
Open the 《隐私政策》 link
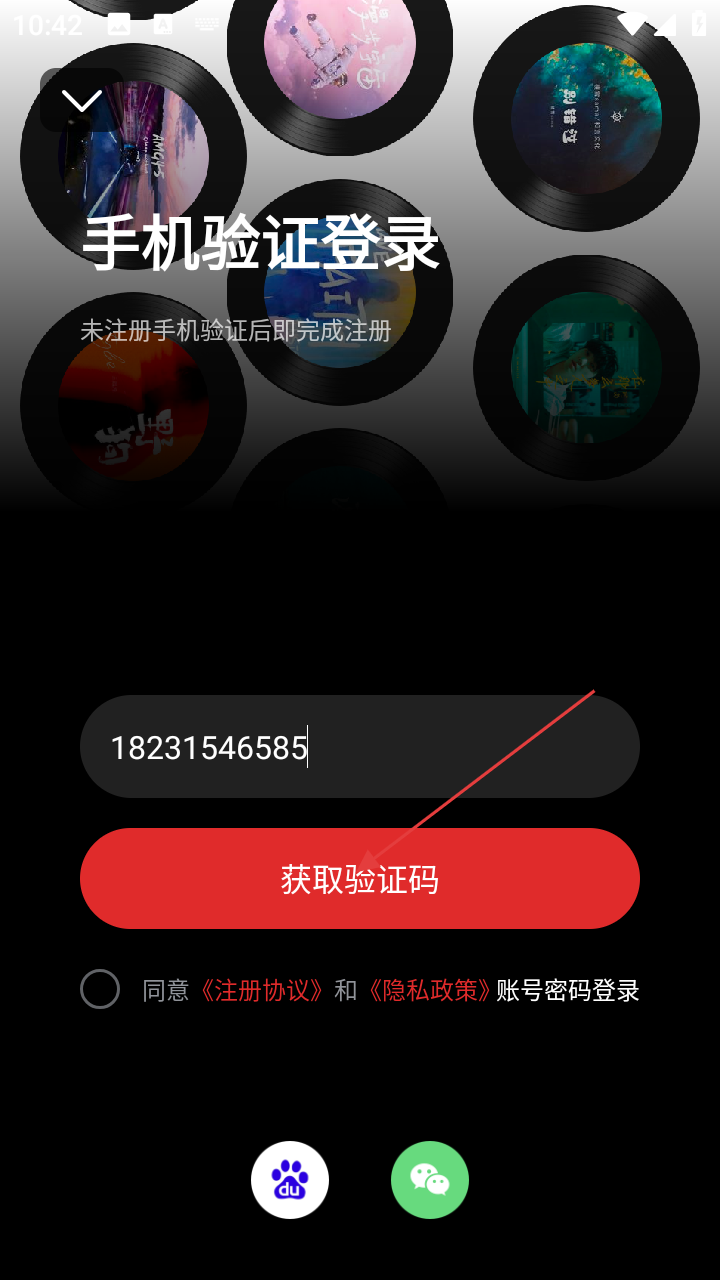[x=430, y=991]
